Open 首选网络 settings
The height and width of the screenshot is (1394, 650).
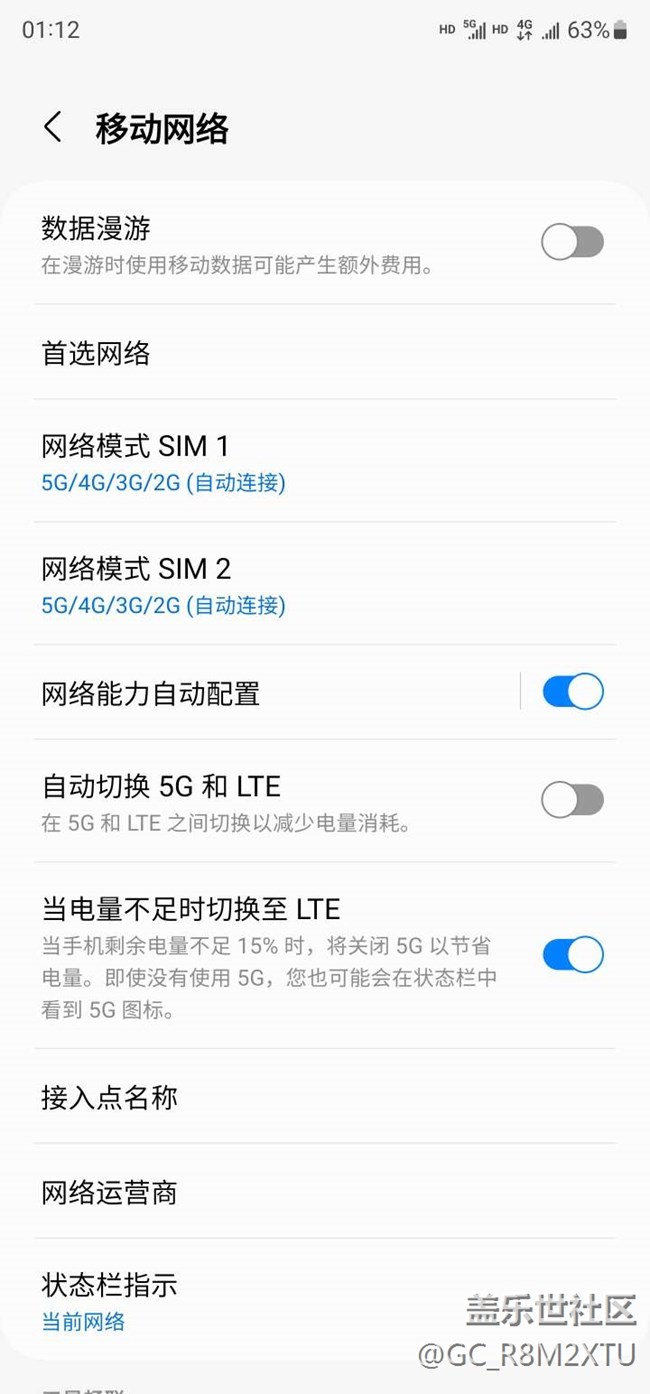coord(325,353)
